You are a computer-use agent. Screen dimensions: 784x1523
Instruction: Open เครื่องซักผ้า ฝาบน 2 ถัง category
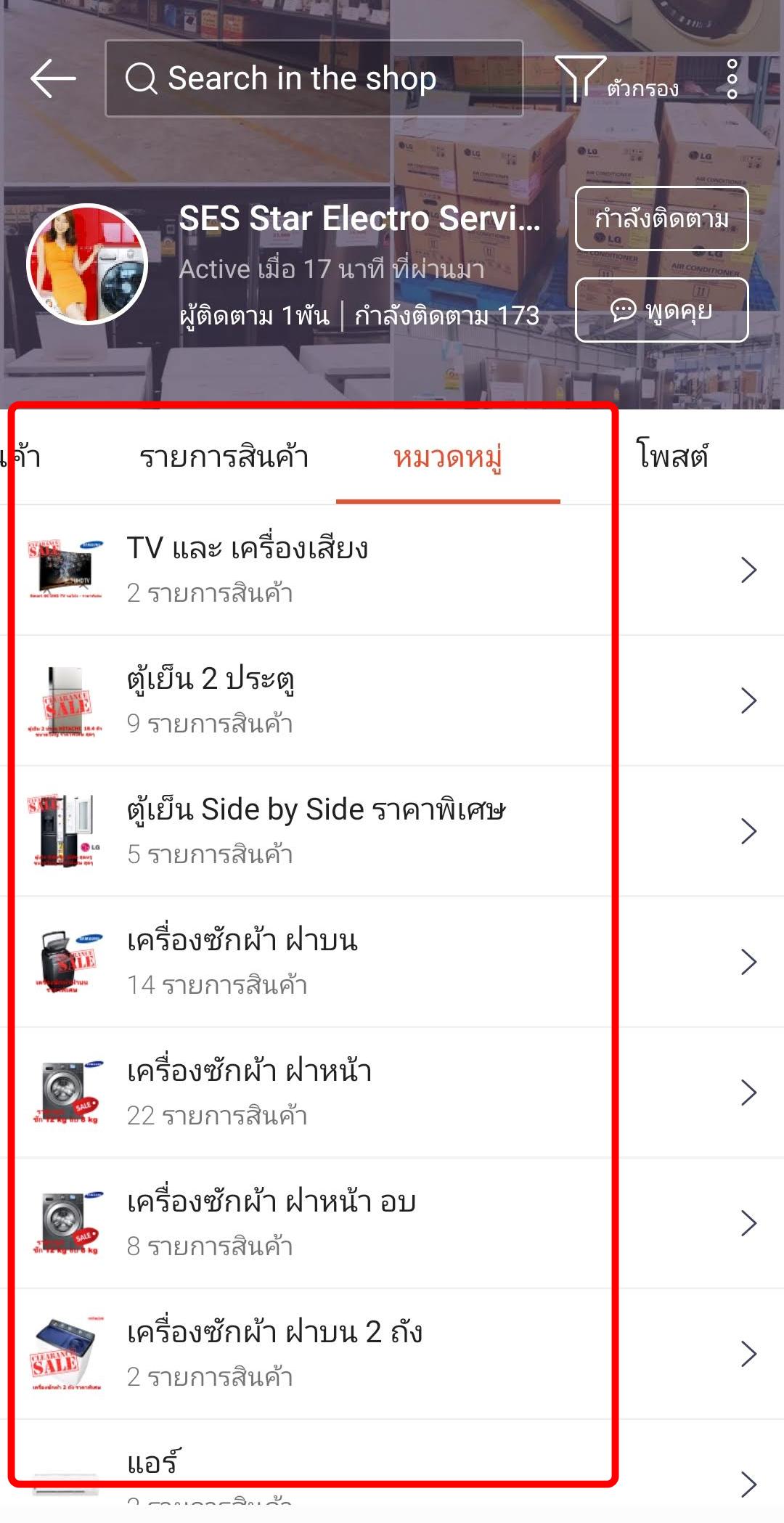point(392,1354)
